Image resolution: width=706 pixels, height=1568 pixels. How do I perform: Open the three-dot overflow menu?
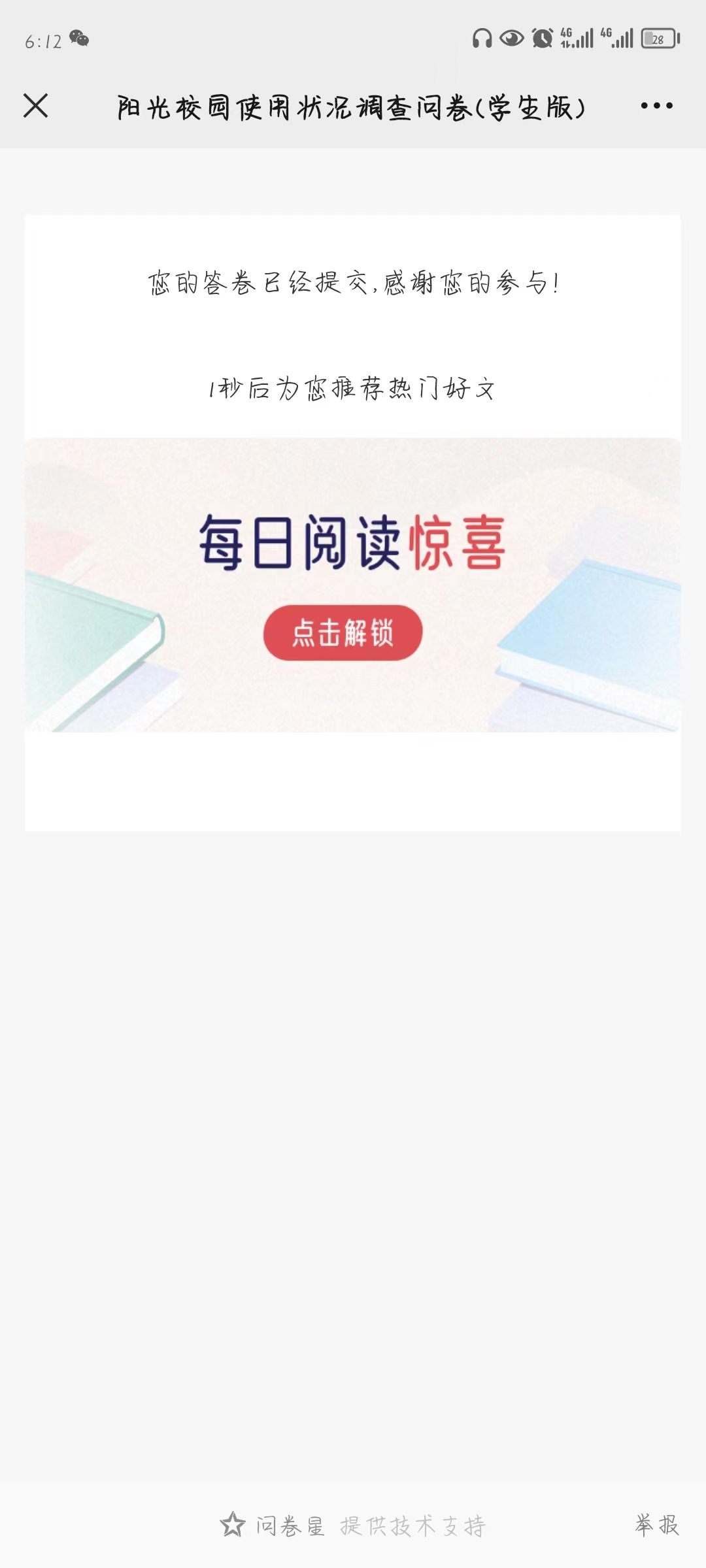click(x=656, y=106)
